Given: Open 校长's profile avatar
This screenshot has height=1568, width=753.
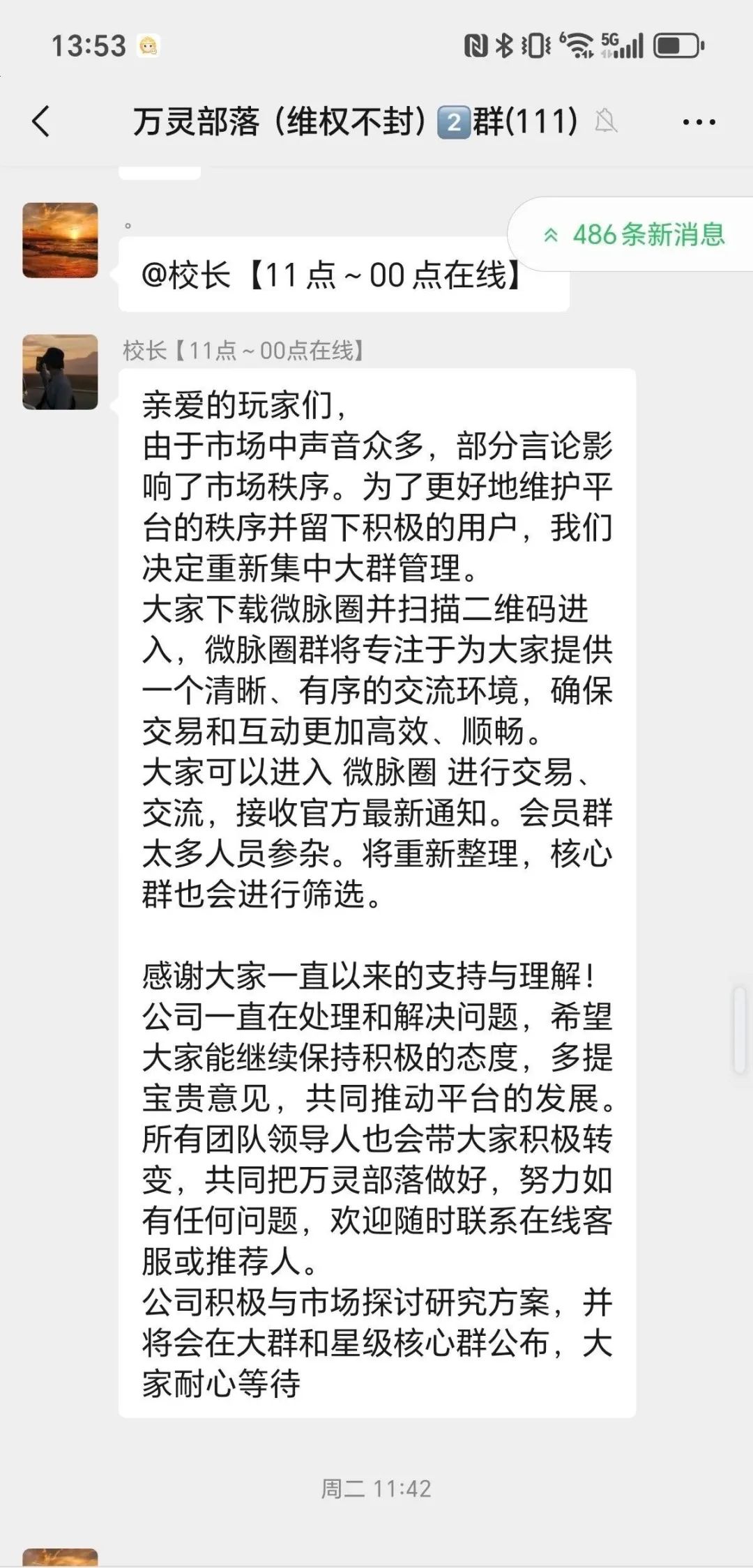Looking at the screenshot, I should click(x=61, y=372).
